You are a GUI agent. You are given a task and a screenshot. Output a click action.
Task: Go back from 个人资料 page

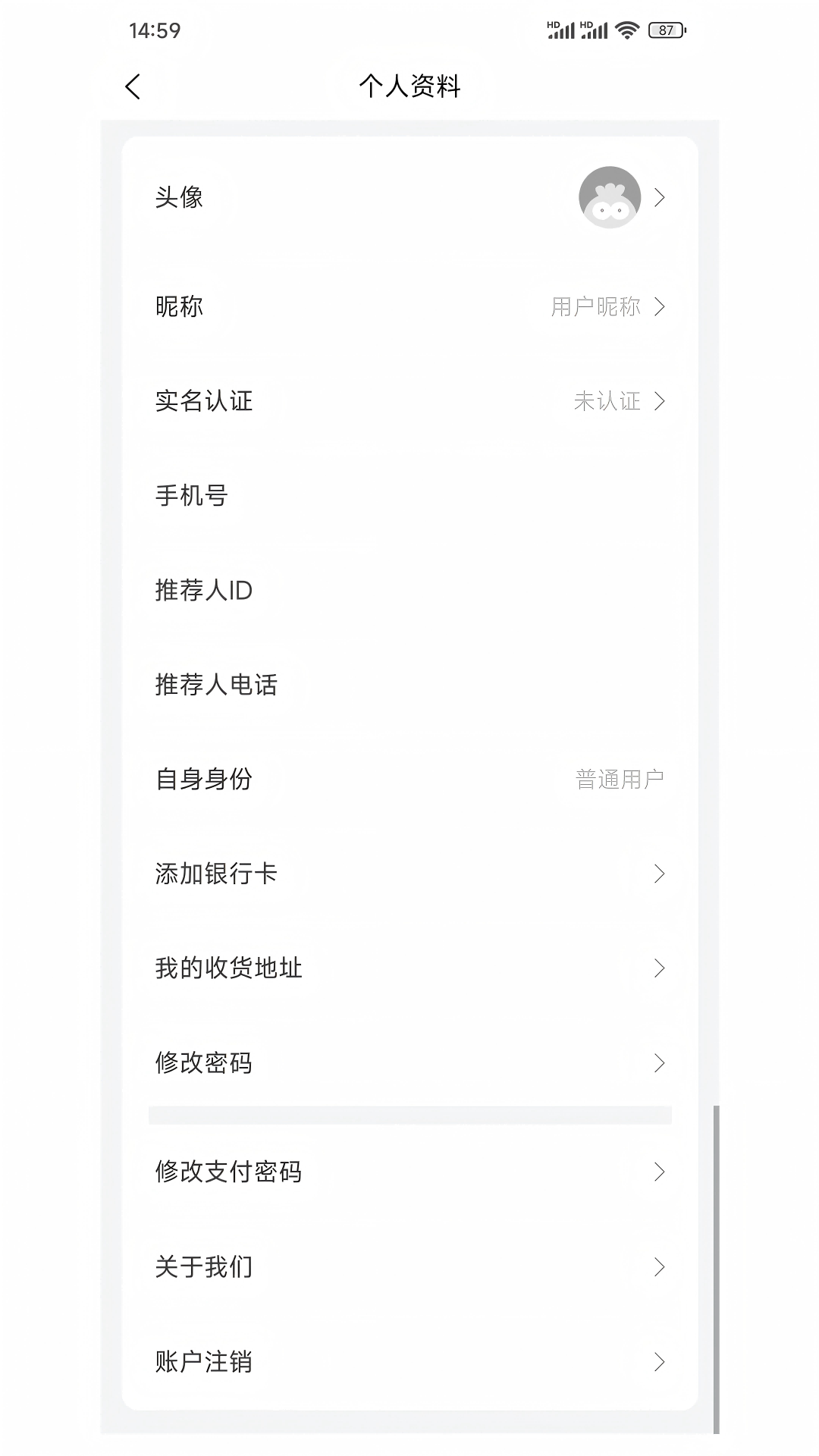(x=133, y=86)
